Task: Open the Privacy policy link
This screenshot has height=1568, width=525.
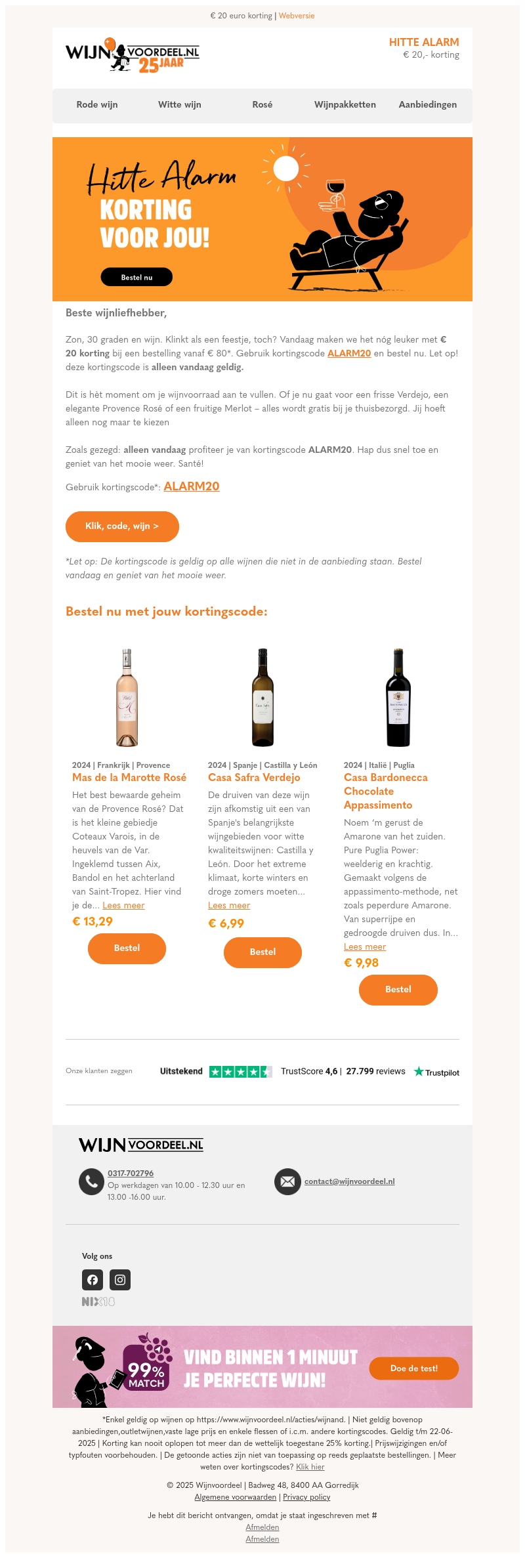Action: (x=306, y=1497)
